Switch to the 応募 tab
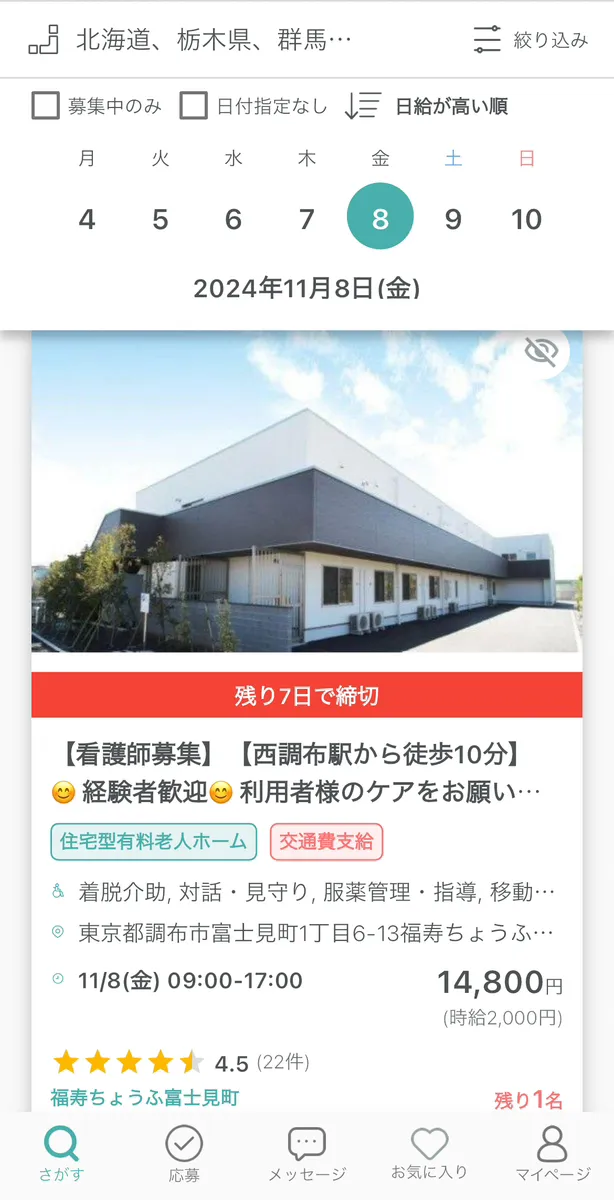The height and width of the screenshot is (1200, 614). tap(184, 1155)
